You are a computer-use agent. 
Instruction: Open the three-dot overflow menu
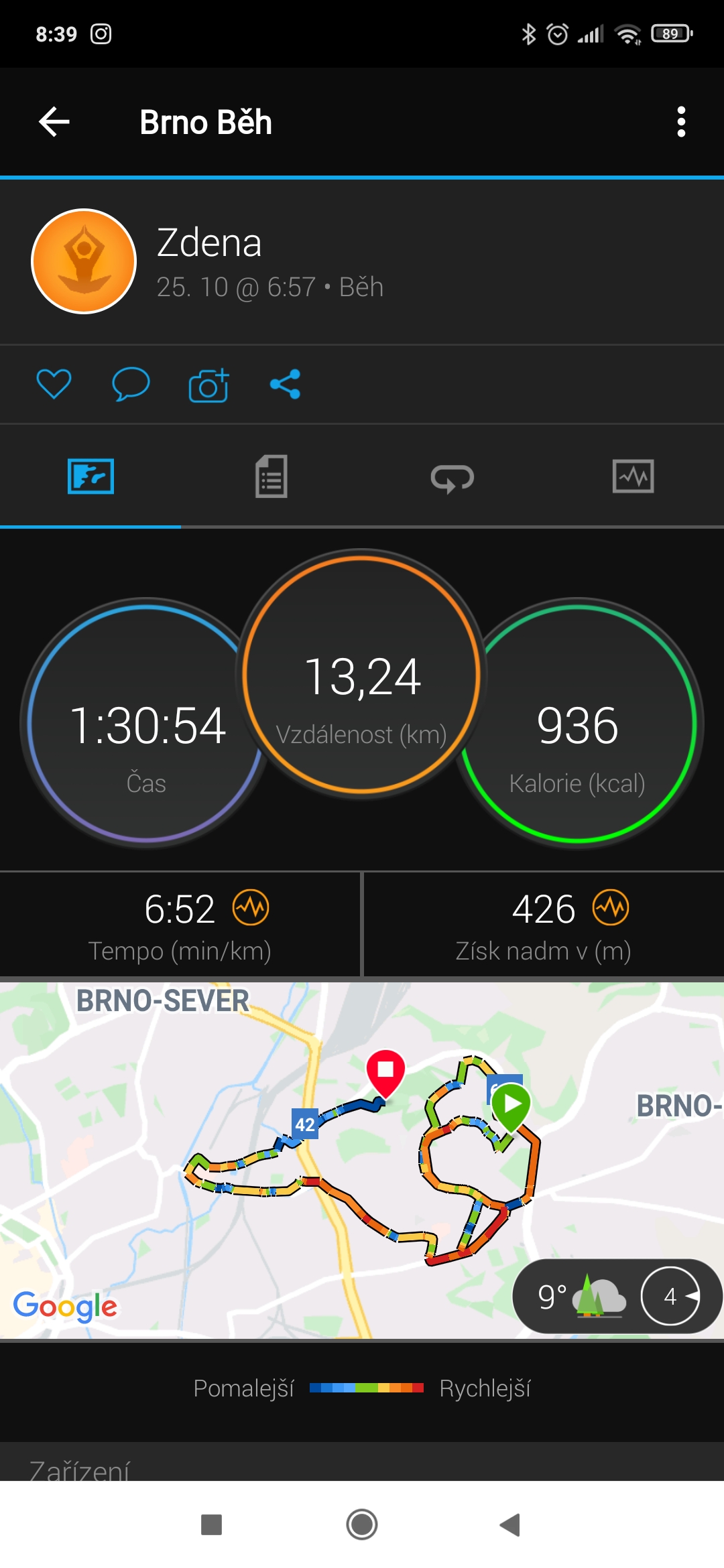tap(681, 122)
